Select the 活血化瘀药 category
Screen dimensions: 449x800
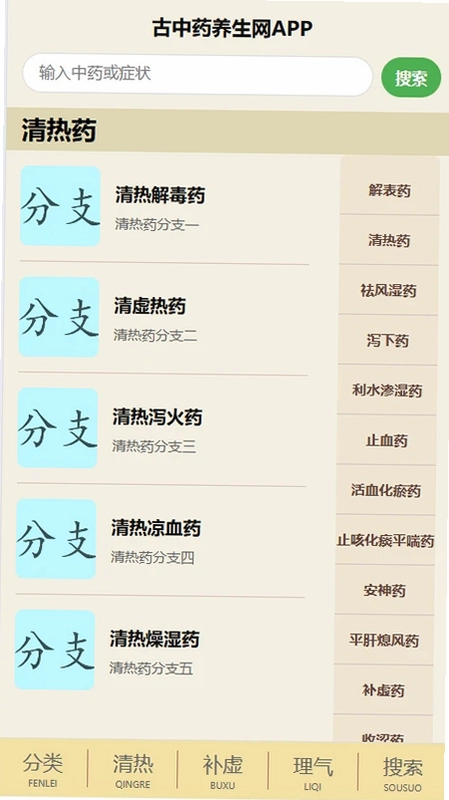[386, 490]
